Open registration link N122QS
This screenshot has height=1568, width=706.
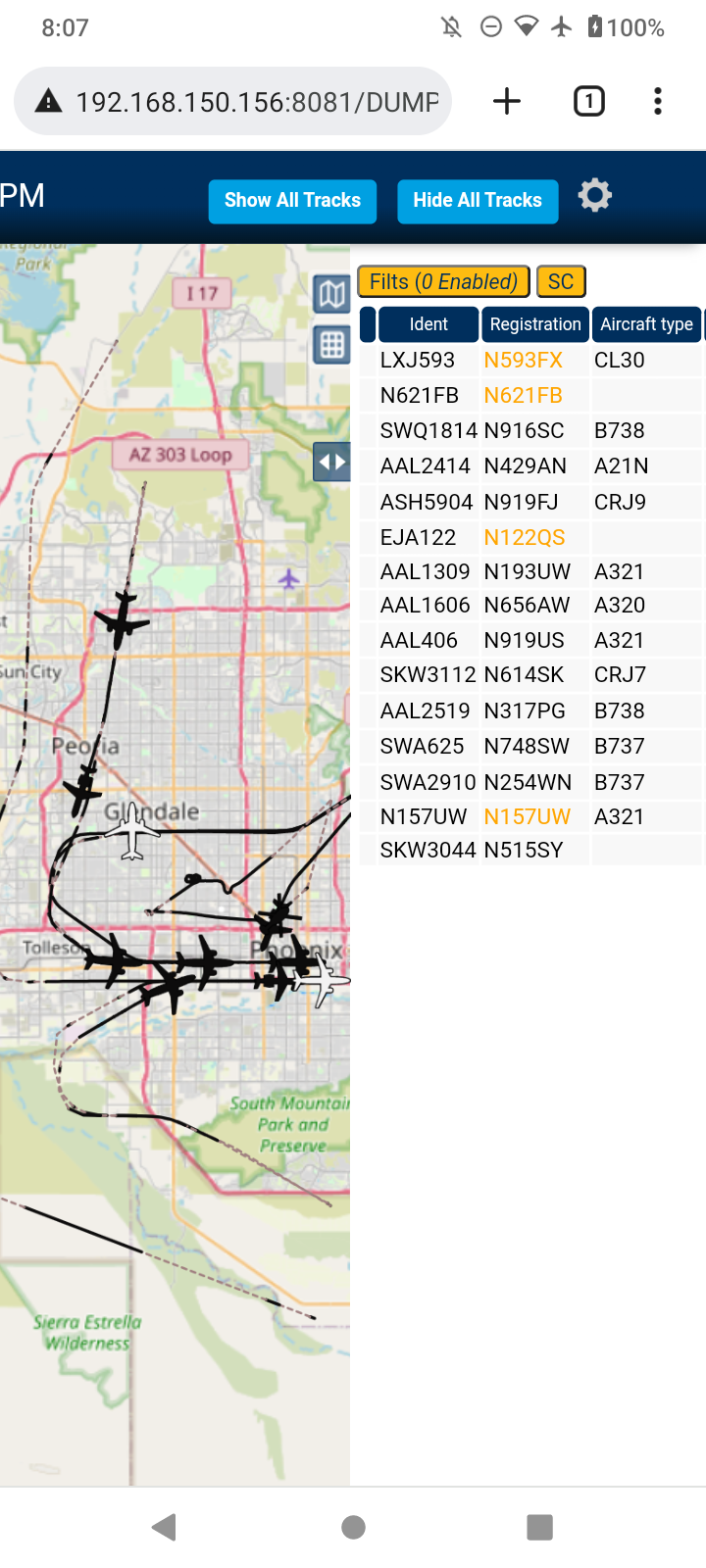click(525, 538)
